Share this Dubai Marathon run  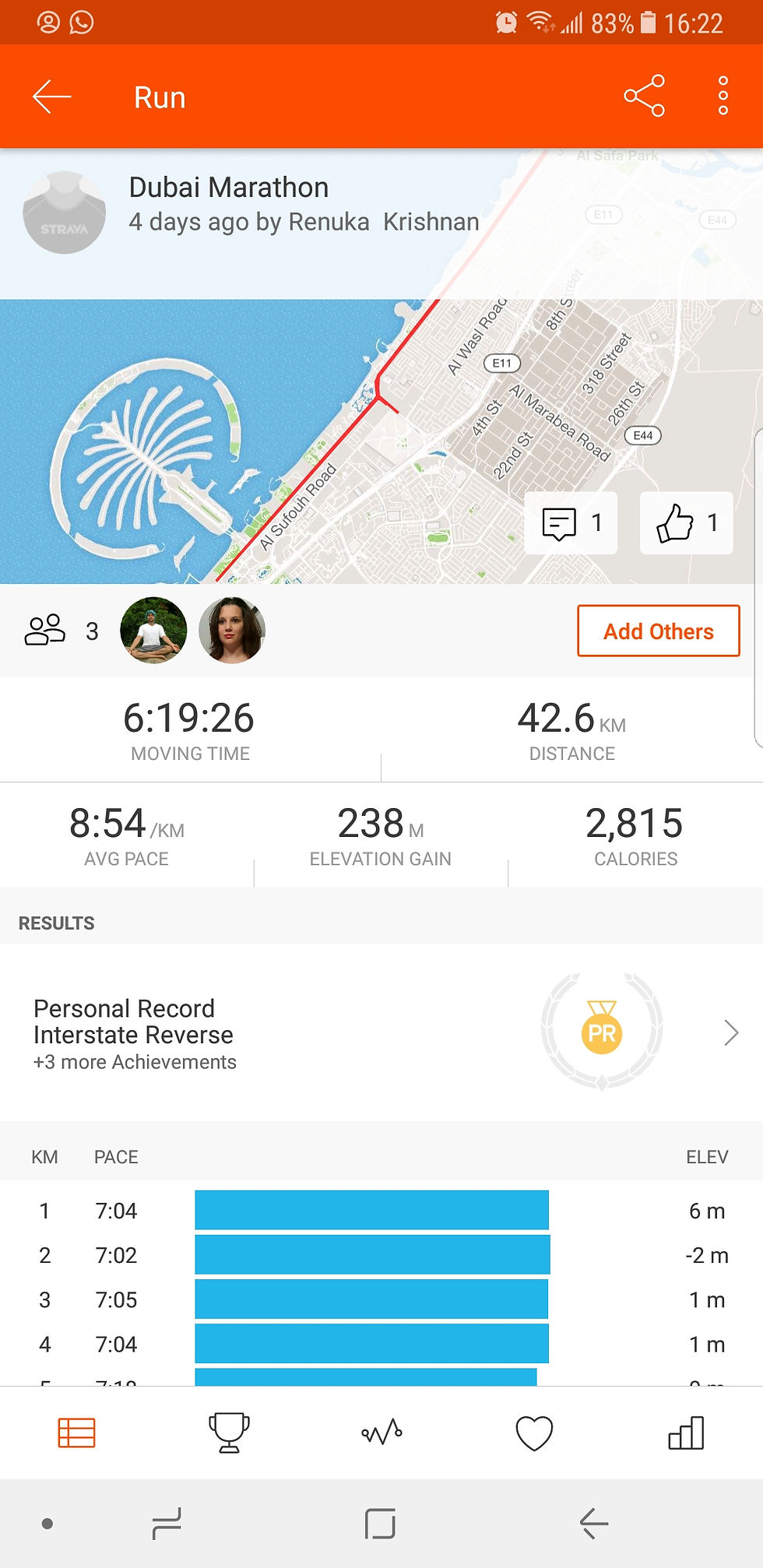(x=645, y=97)
